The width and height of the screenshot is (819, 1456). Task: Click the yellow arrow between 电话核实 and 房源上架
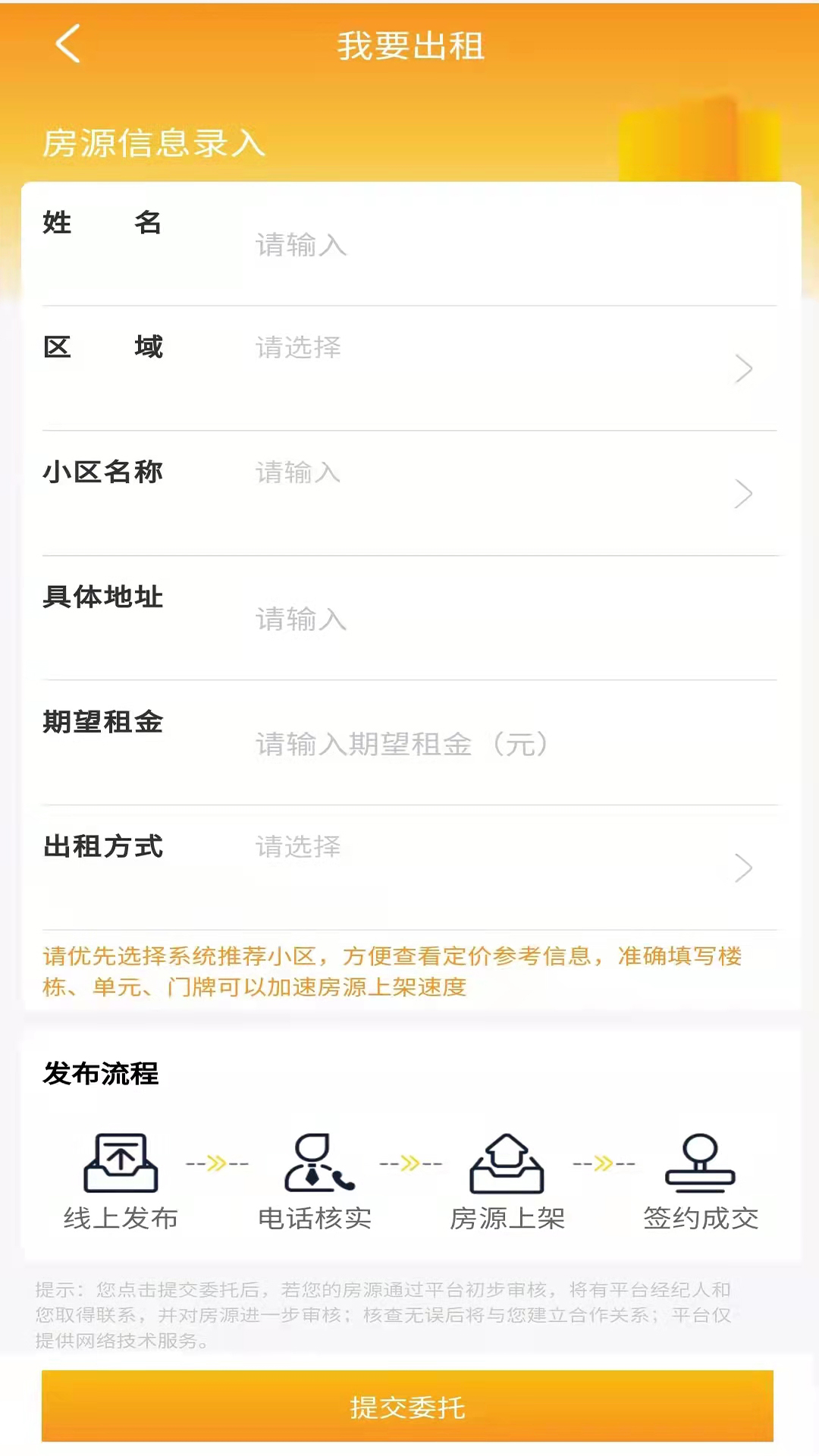pyautogui.click(x=410, y=1163)
